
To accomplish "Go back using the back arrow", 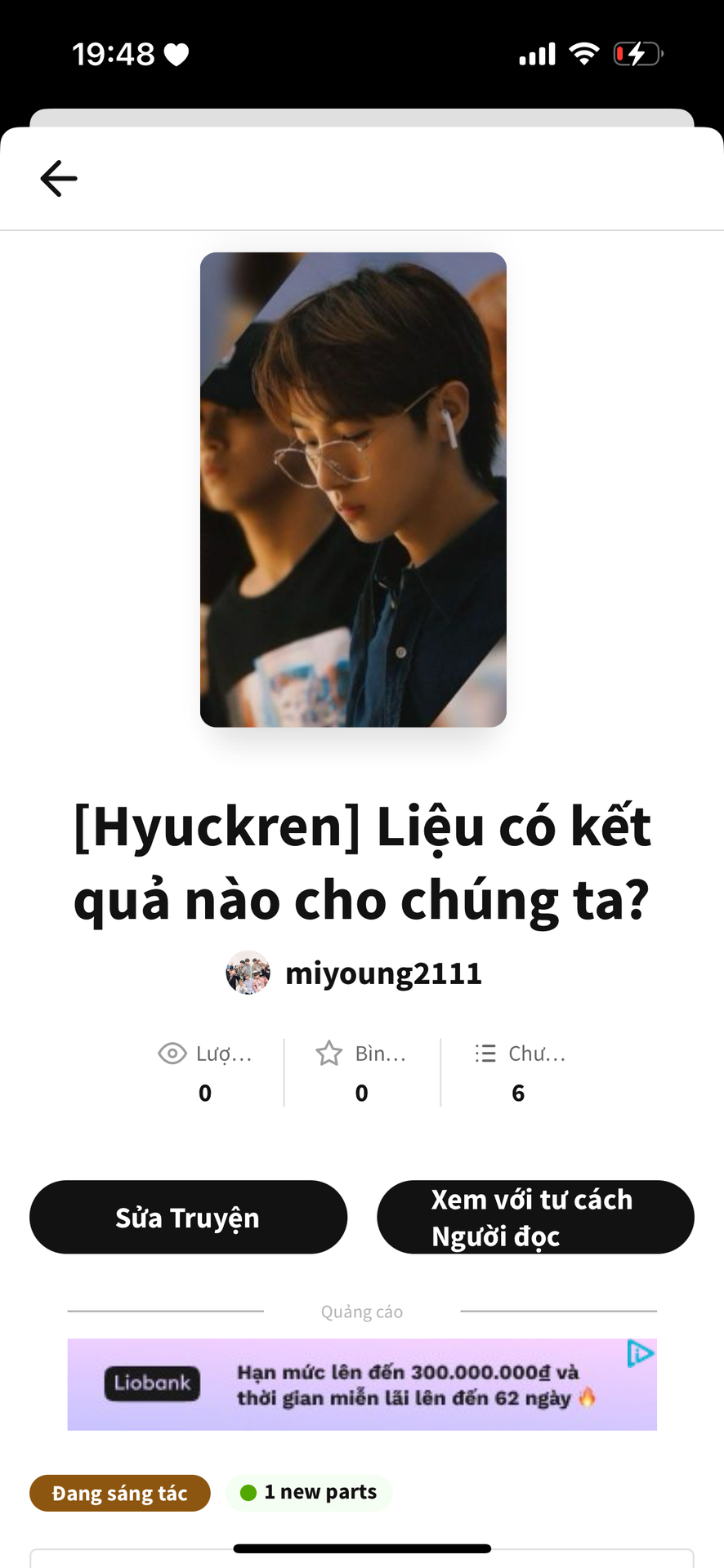I will coord(59,178).
